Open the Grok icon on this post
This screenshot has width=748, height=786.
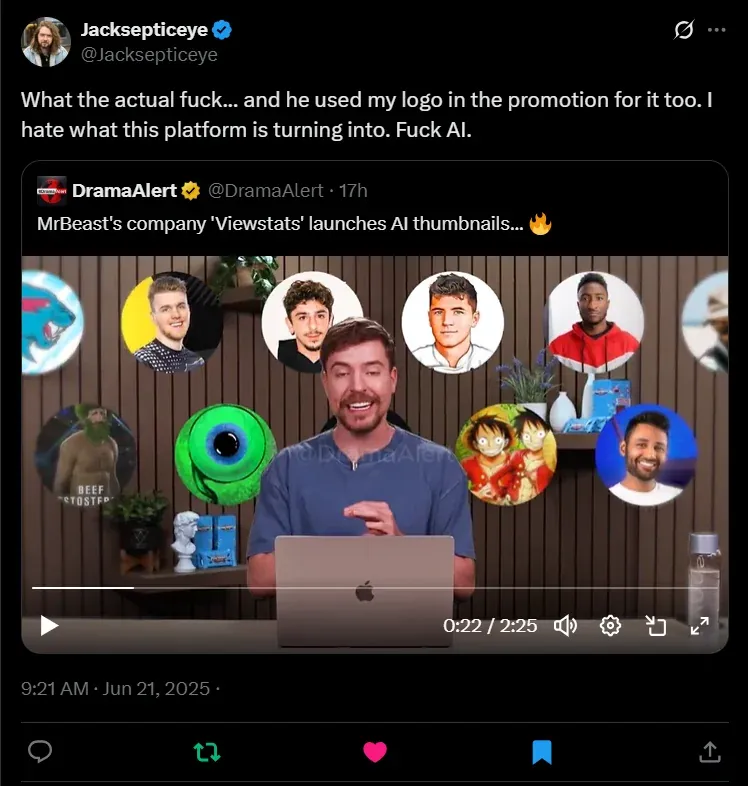684,30
